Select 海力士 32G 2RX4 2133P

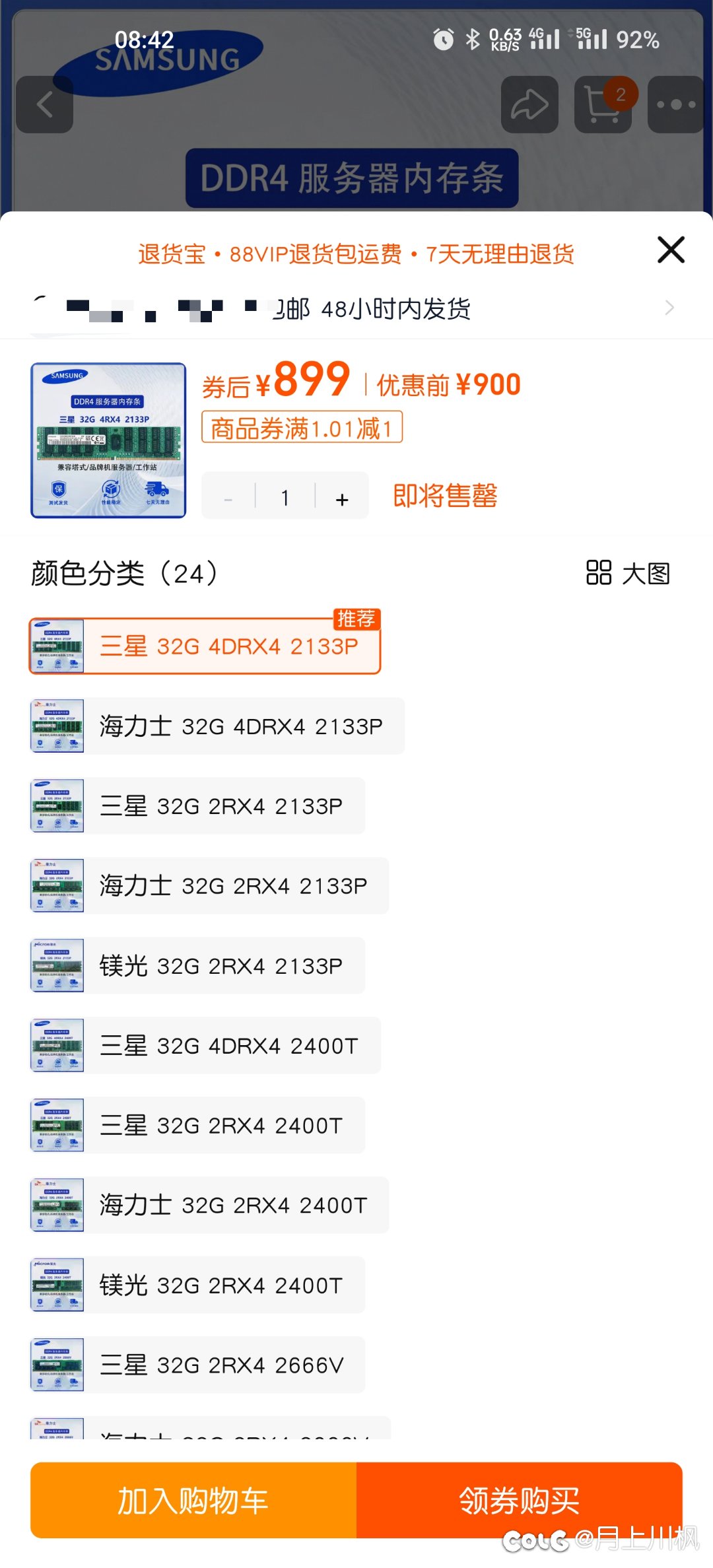point(209,886)
